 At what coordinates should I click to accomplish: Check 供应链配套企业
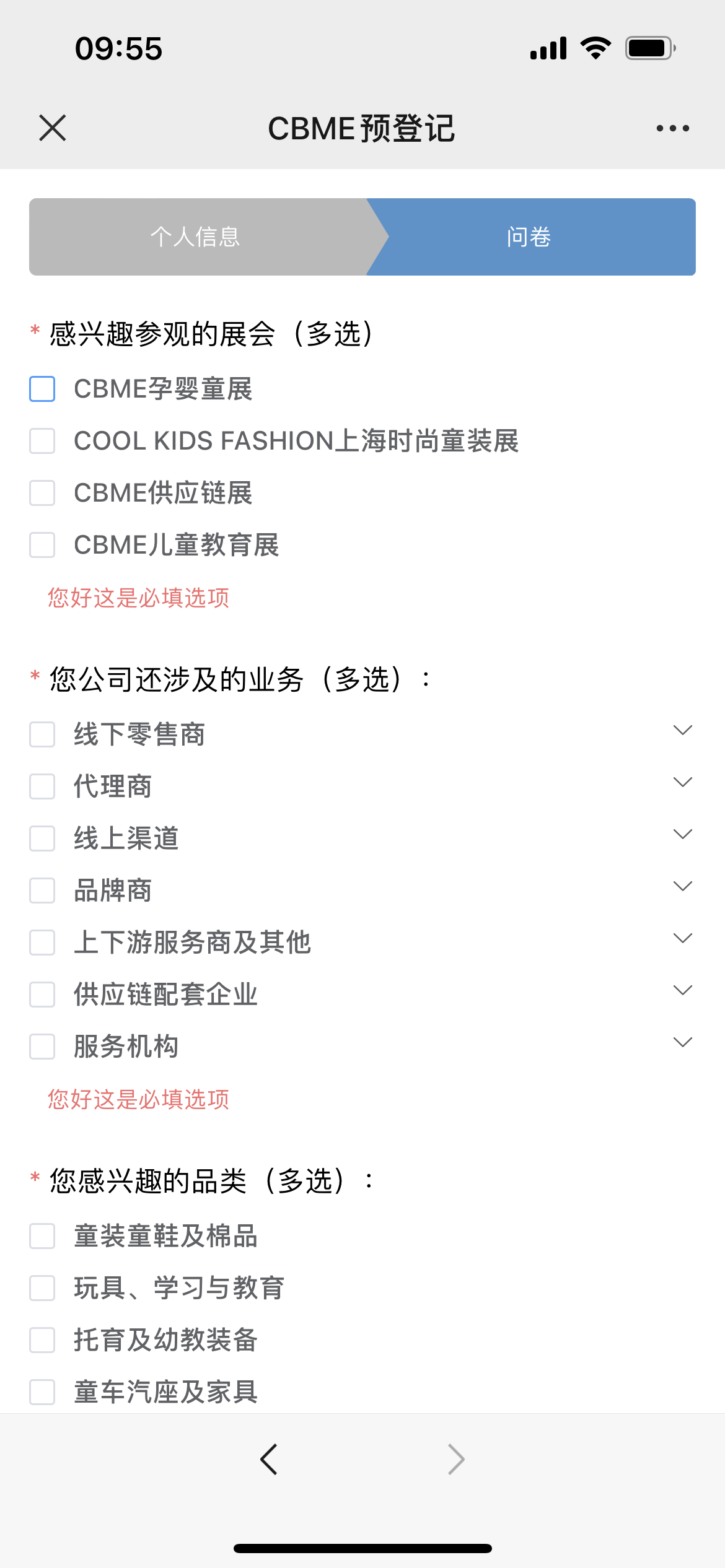(x=42, y=995)
